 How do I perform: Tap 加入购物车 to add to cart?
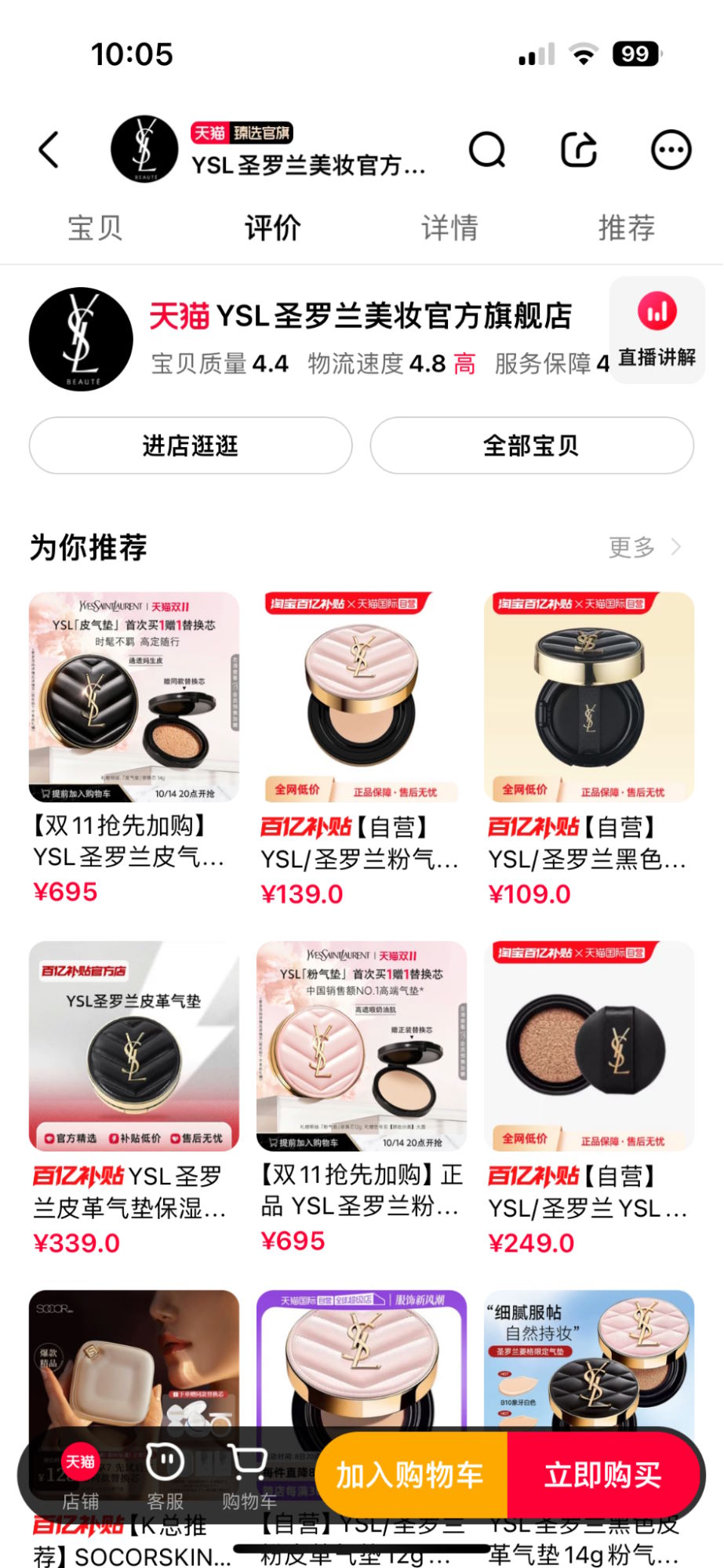click(x=410, y=1475)
